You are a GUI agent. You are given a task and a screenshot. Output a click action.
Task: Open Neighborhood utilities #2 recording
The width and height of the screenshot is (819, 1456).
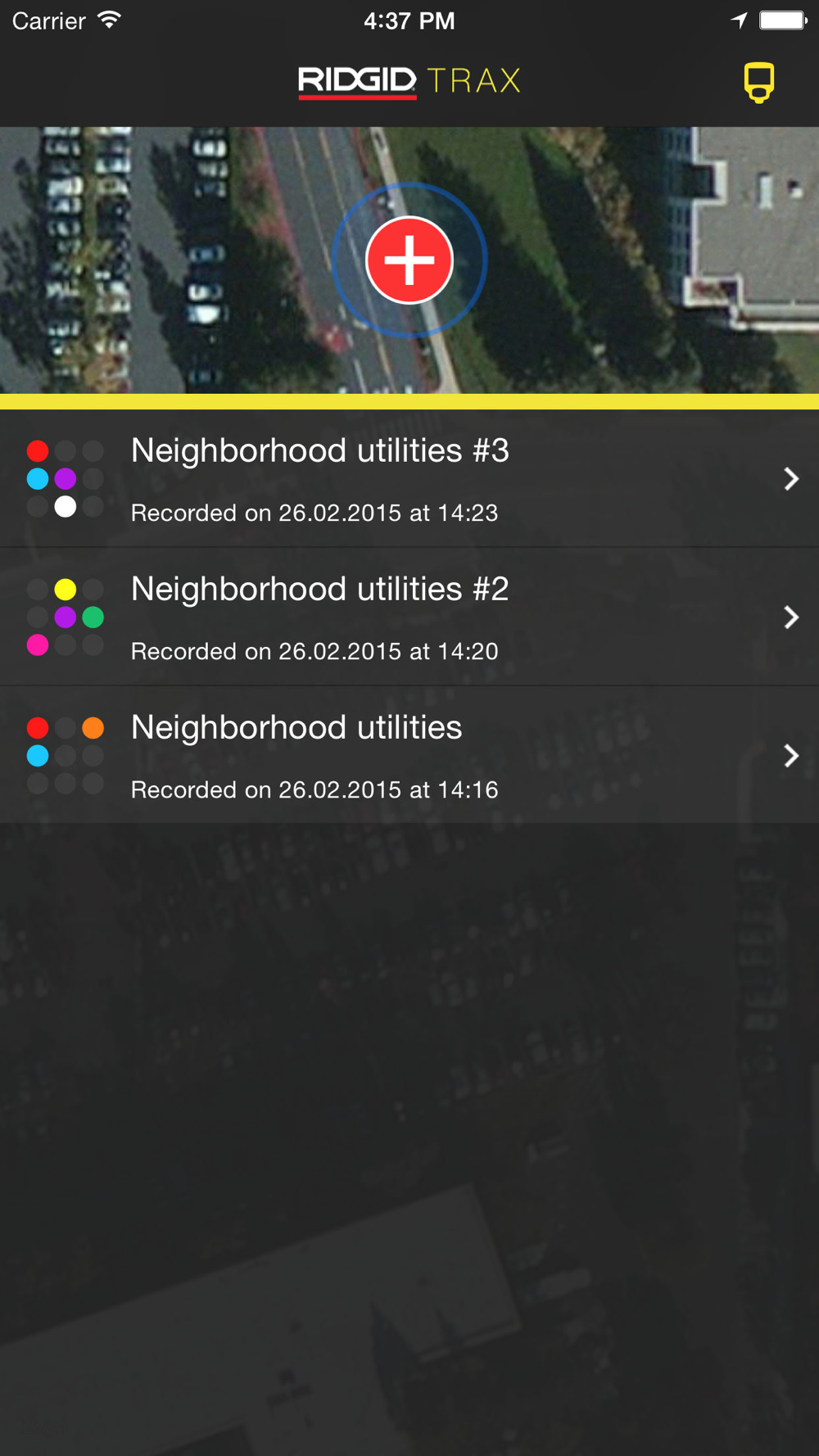pyautogui.click(x=409, y=617)
